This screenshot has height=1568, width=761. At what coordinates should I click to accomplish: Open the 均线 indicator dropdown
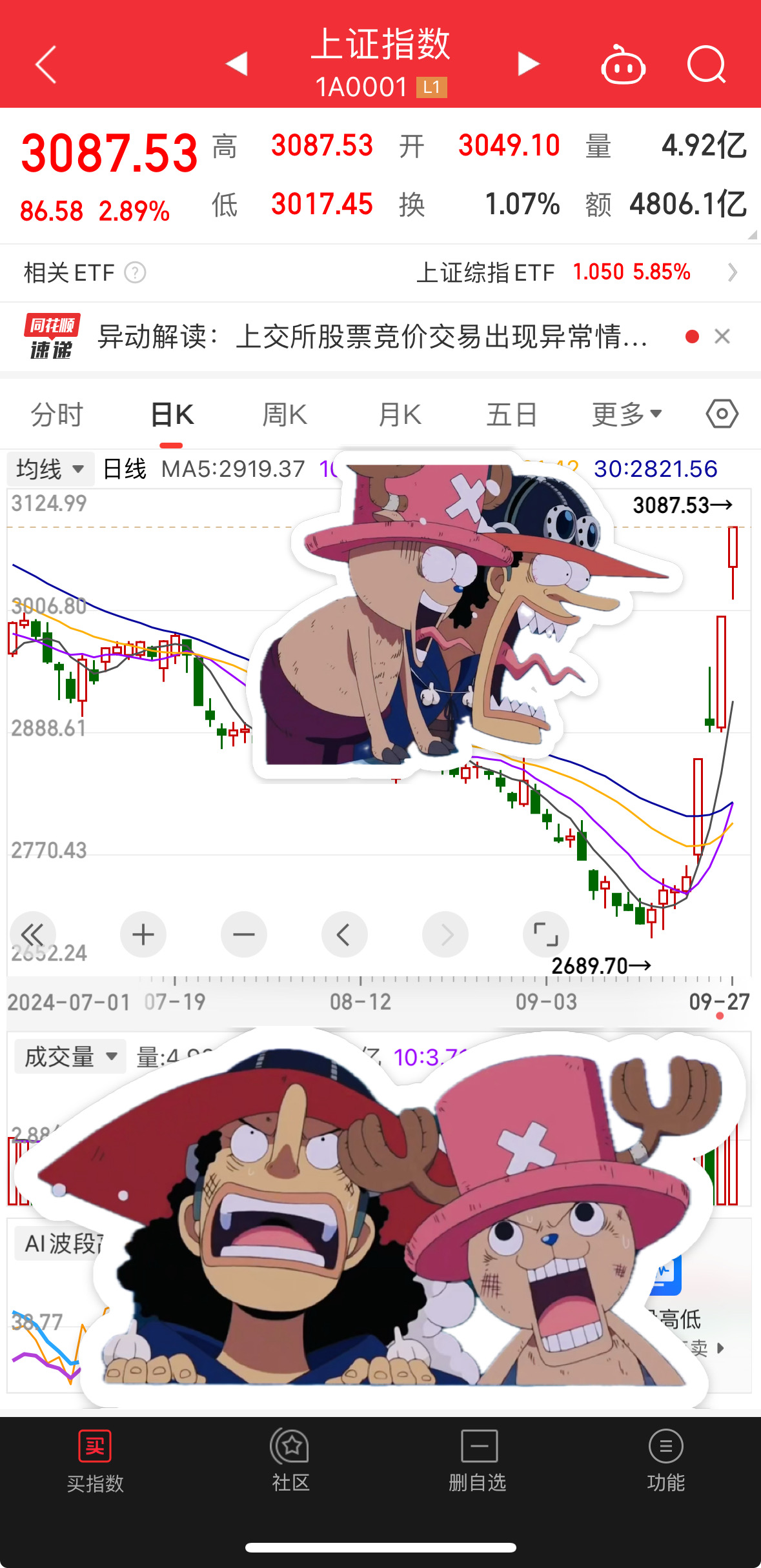click(x=50, y=469)
